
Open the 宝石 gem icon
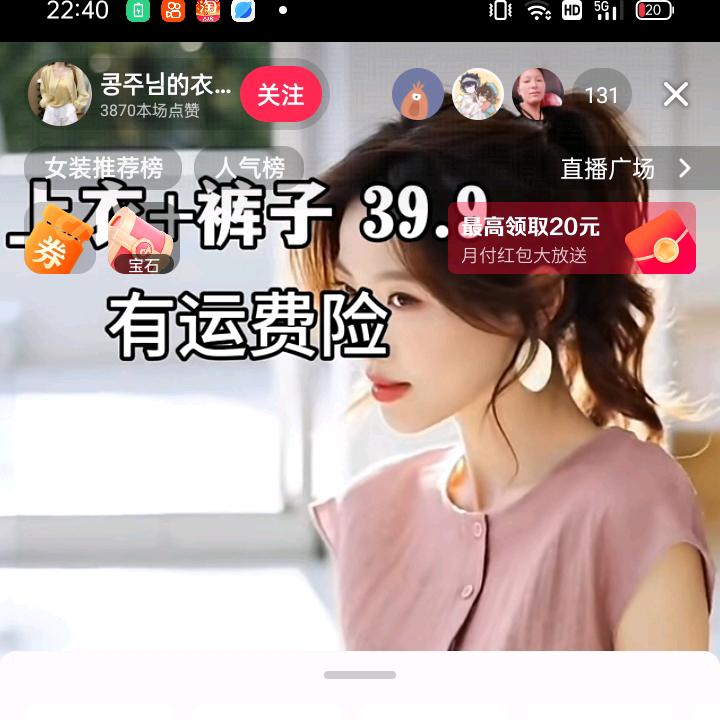142,241
